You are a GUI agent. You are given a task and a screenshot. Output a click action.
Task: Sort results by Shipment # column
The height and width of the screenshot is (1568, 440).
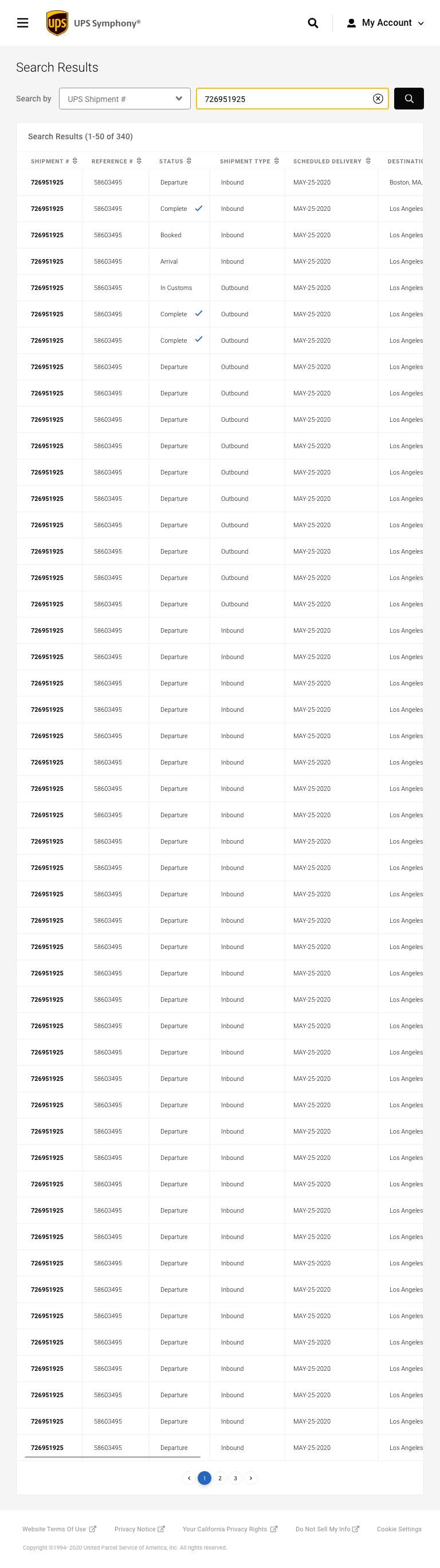point(53,161)
